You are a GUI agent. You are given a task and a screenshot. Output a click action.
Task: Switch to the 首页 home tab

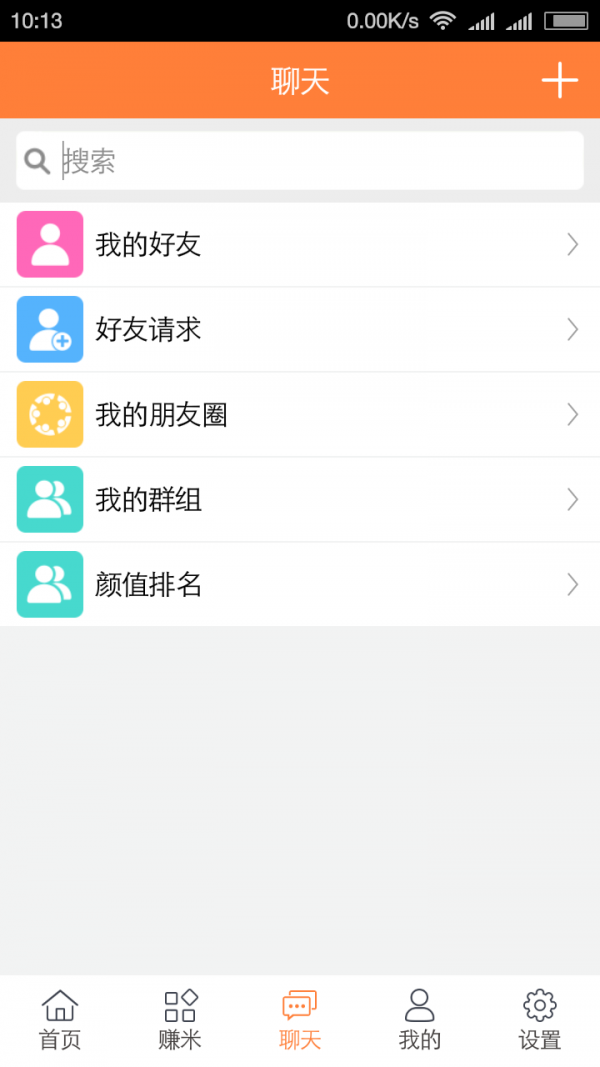[x=60, y=1021]
